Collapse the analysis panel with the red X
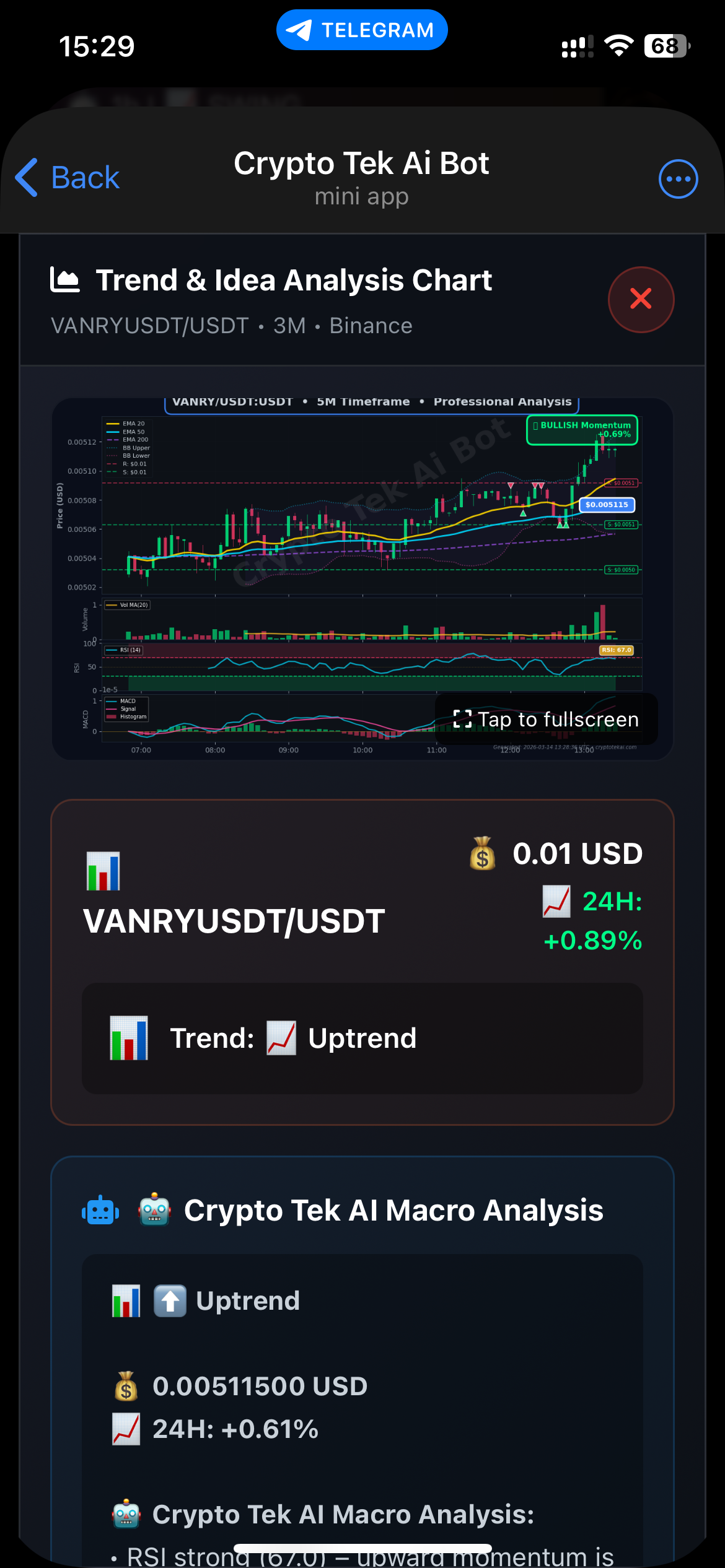Screen dimensions: 725x1568 641,299
